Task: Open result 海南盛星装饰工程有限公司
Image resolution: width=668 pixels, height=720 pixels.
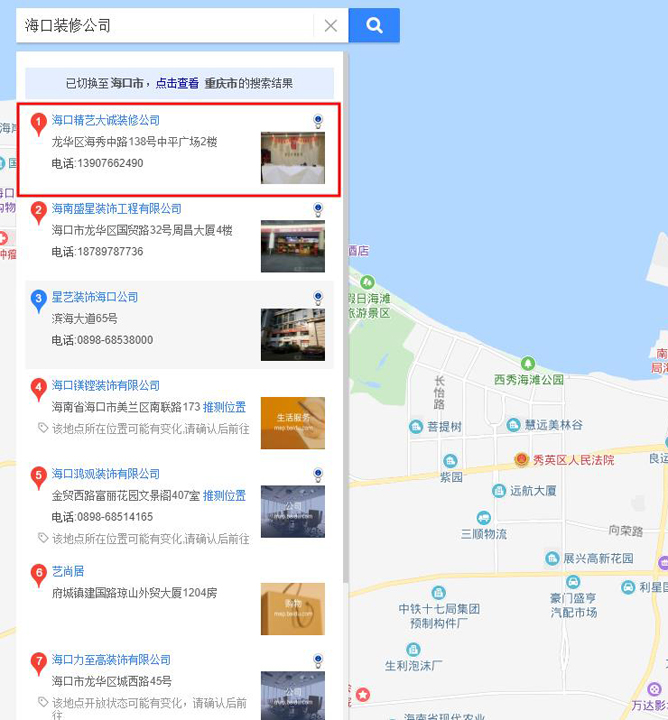Action: point(117,209)
